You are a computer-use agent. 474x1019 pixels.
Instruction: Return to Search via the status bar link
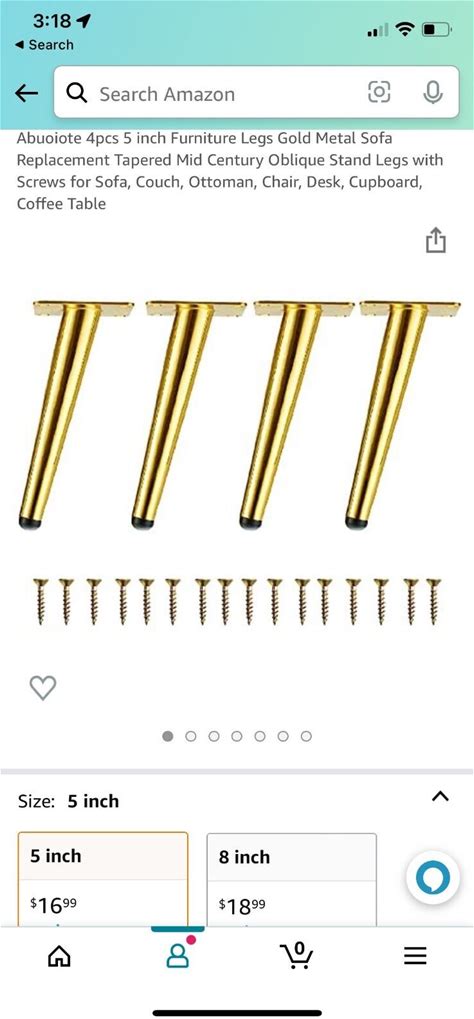coord(44,45)
